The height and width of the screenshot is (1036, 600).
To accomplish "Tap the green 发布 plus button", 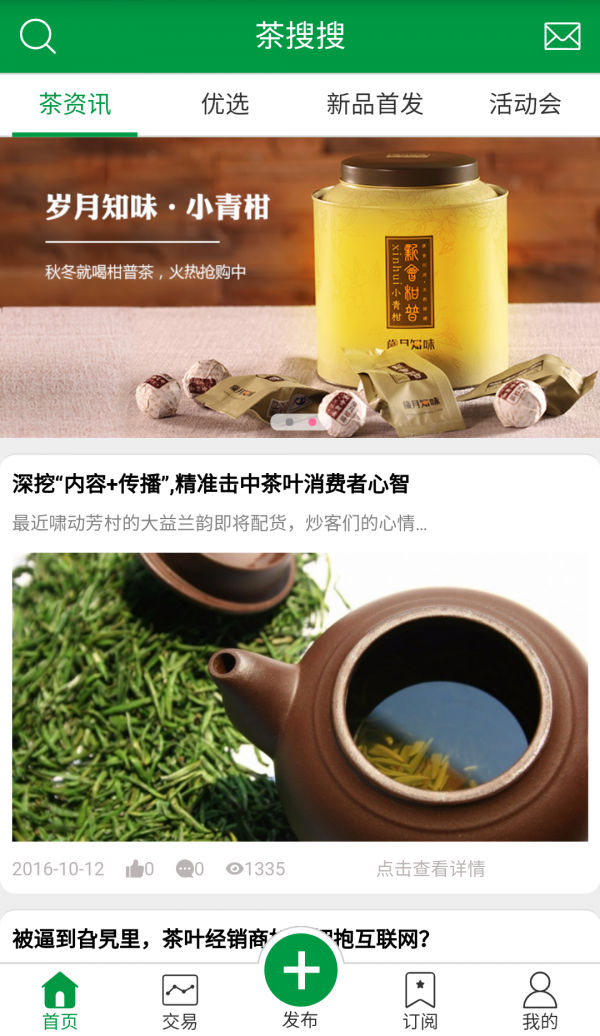I will [x=301, y=972].
